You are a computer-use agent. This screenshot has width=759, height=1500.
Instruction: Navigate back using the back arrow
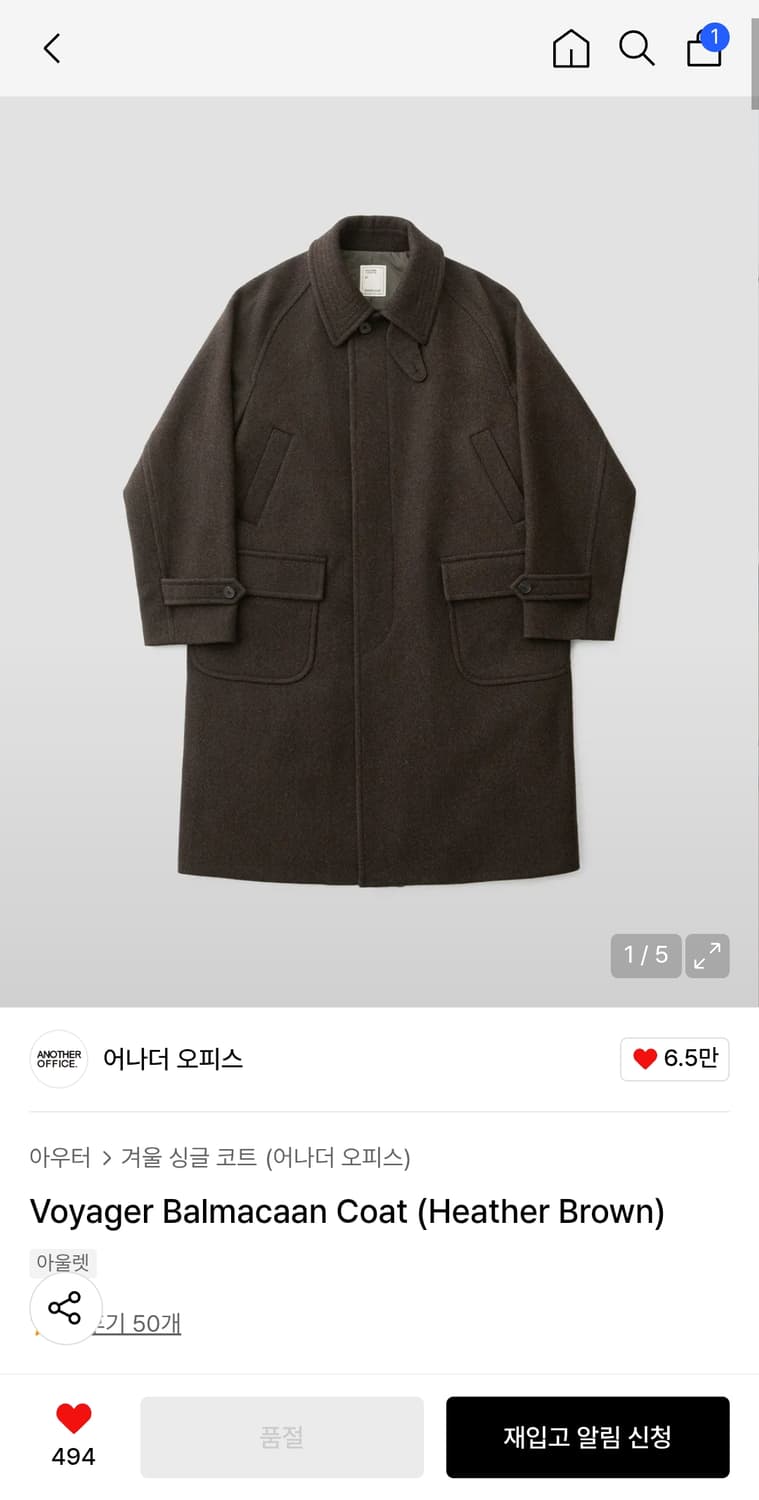coord(51,47)
